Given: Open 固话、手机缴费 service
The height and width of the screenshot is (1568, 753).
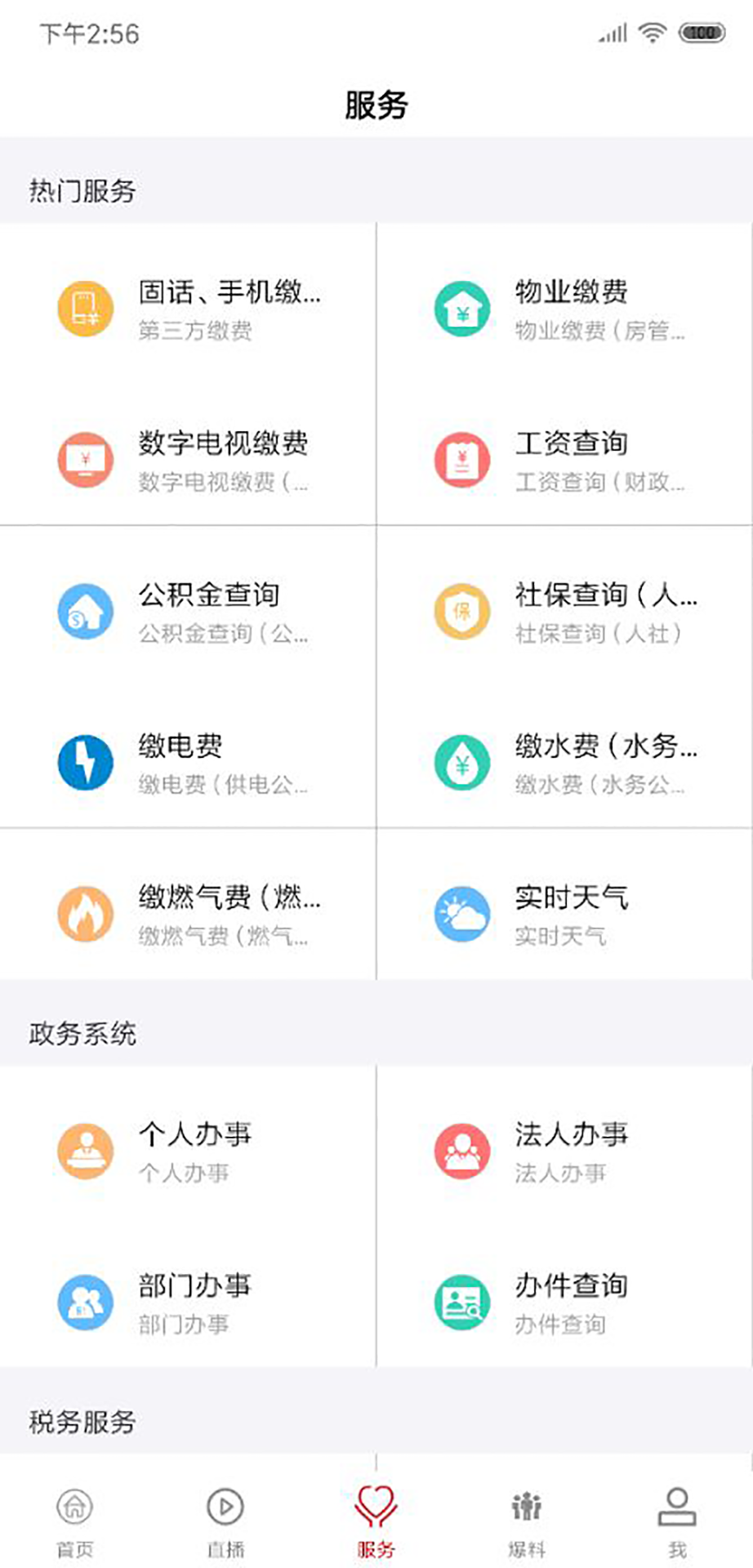Looking at the screenshot, I should 188,309.
